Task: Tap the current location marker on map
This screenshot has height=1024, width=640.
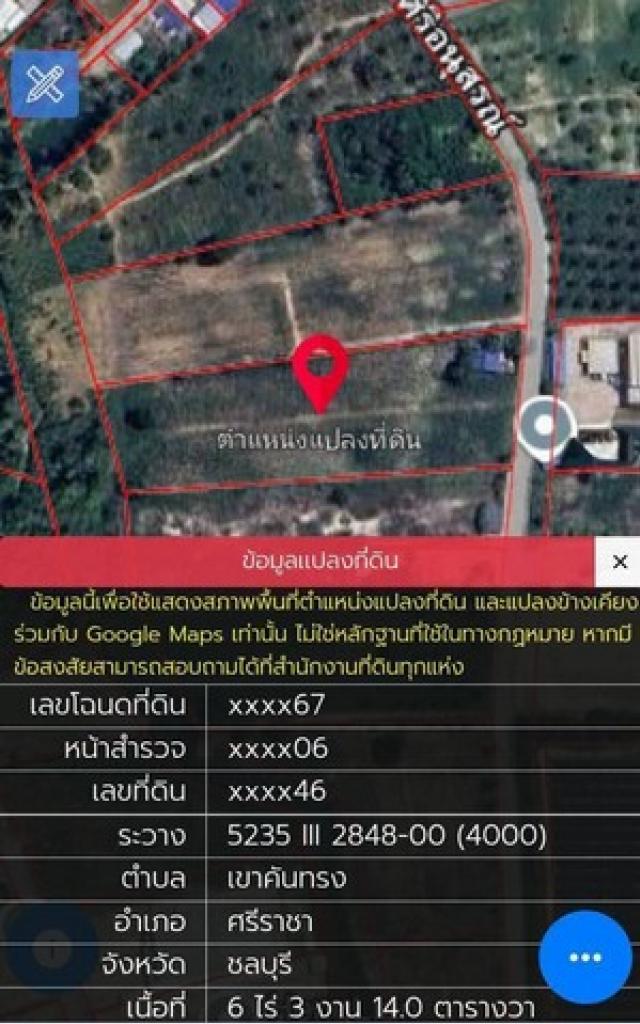Action: tap(545, 428)
